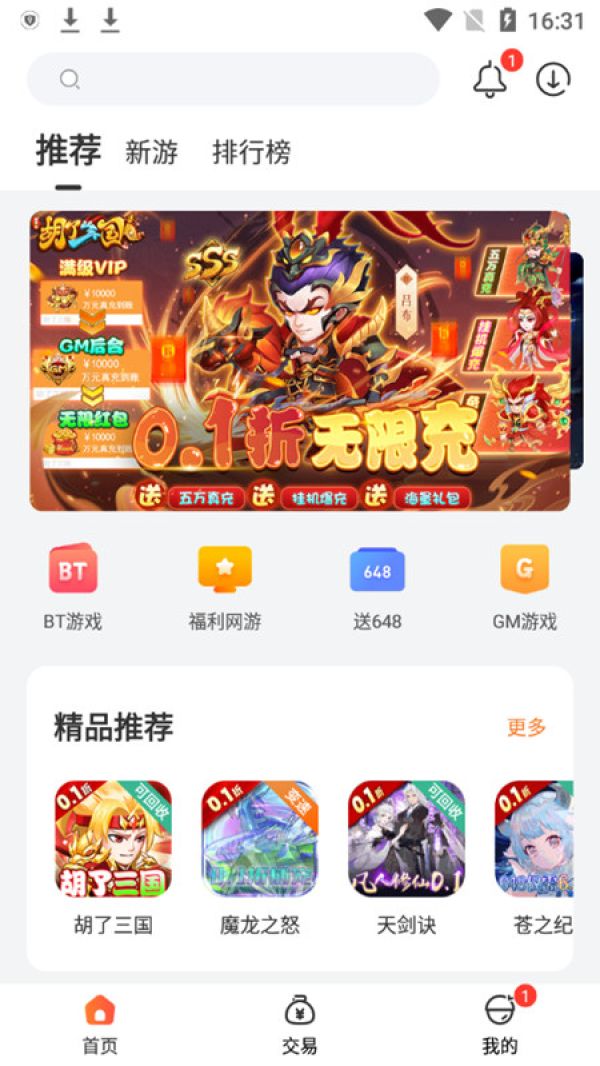Switch to the 排行榜 tab
This screenshot has height=1066, width=600.
252,152
